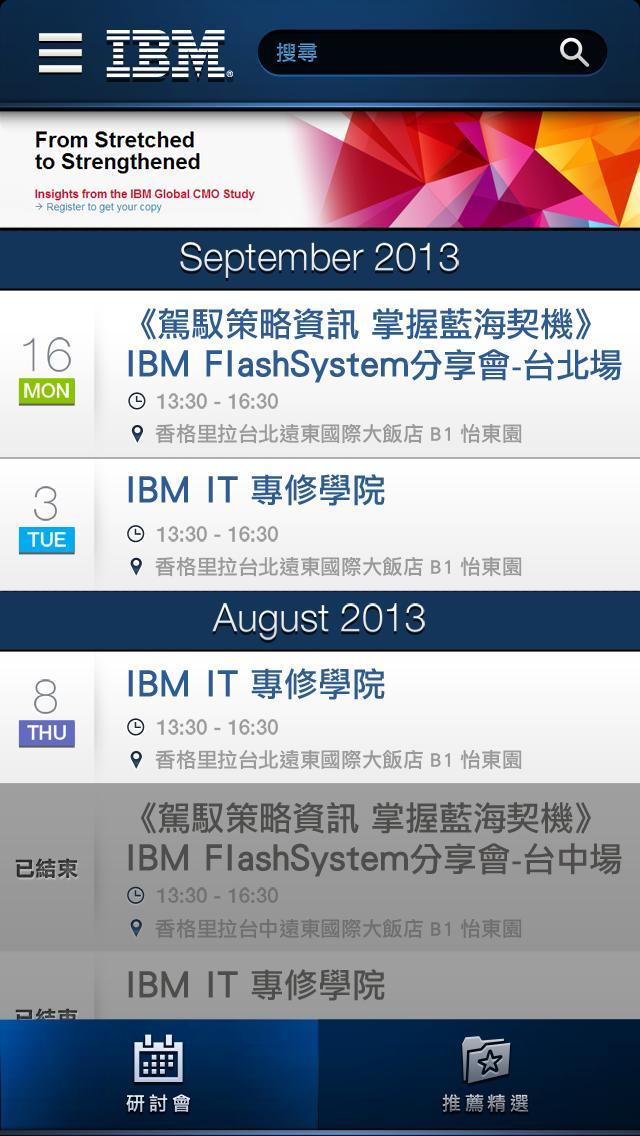Open IBM IT 專修學院 event on Tuesday 3
Image resolution: width=640 pixels, height=1136 pixels.
(x=320, y=525)
